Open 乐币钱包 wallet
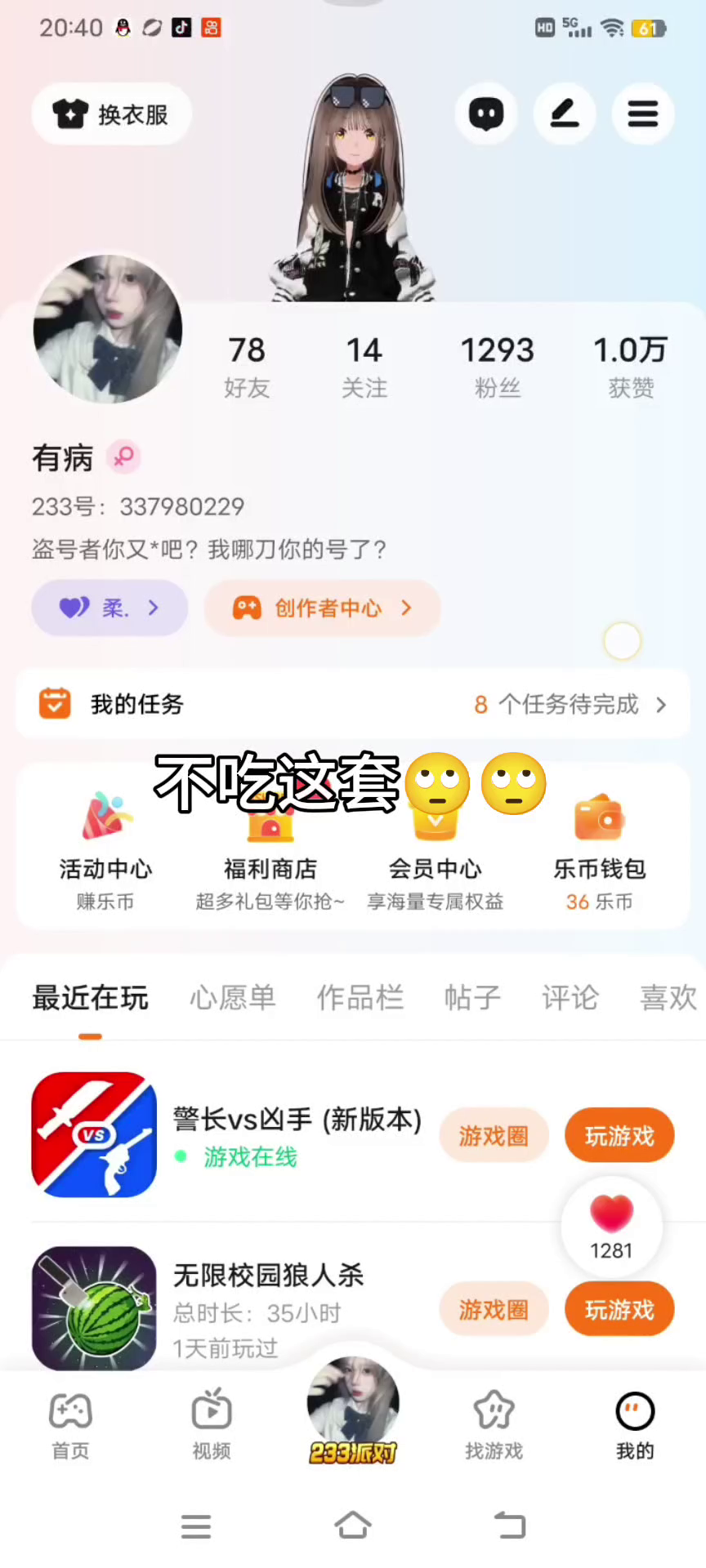This screenshot has width=706, height=1568. (600, 849)
